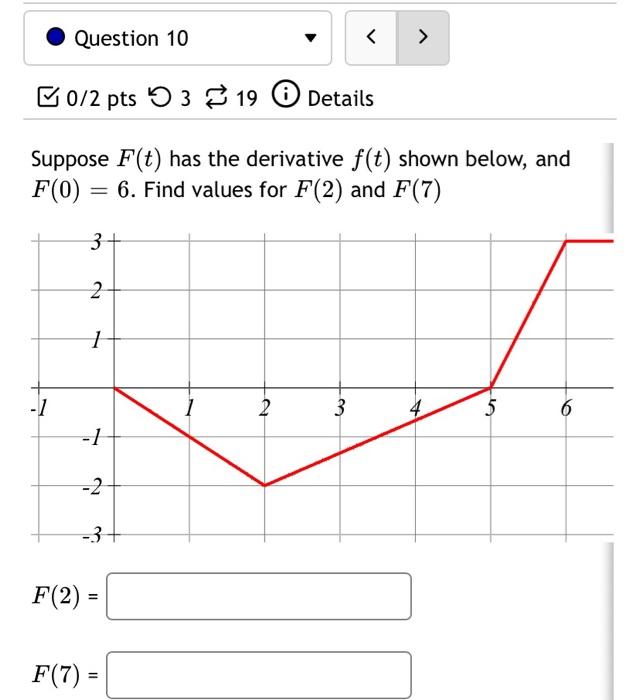Viewport: 640px width, 700px height.
Task: Focus the F(2) answer field
Action: tap(258, 596)
